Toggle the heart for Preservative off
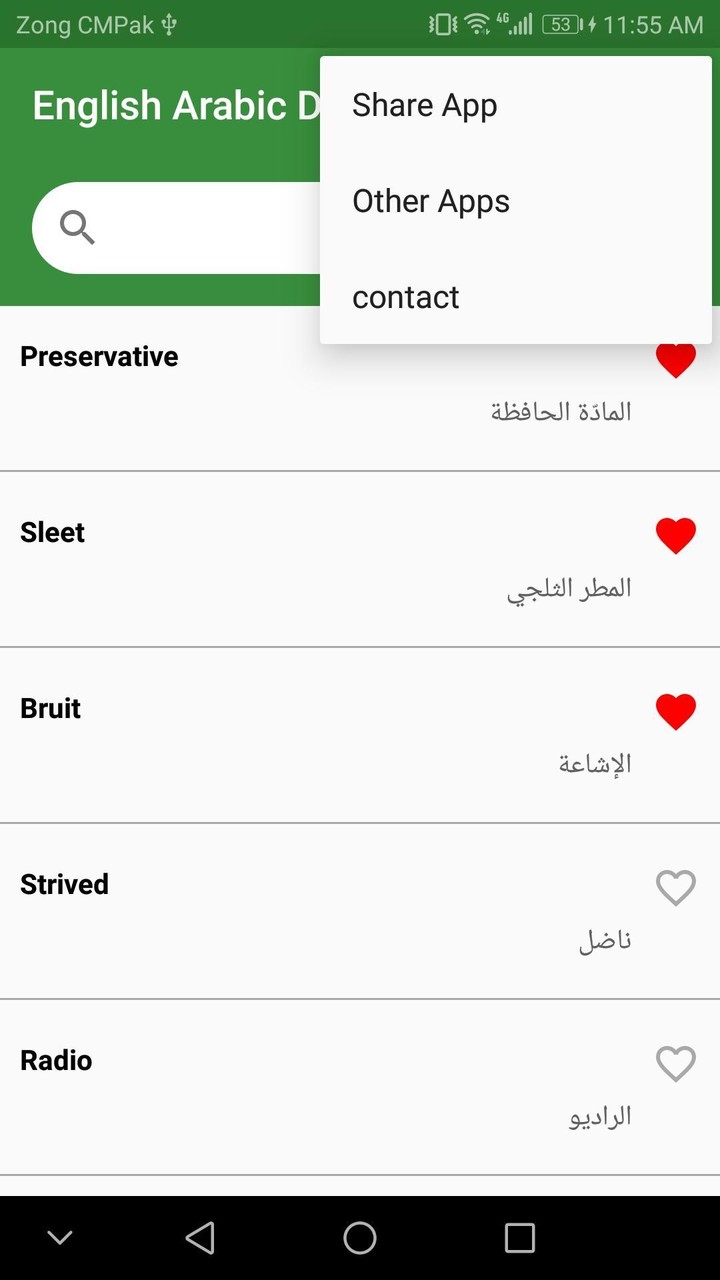 pos(676,360)
